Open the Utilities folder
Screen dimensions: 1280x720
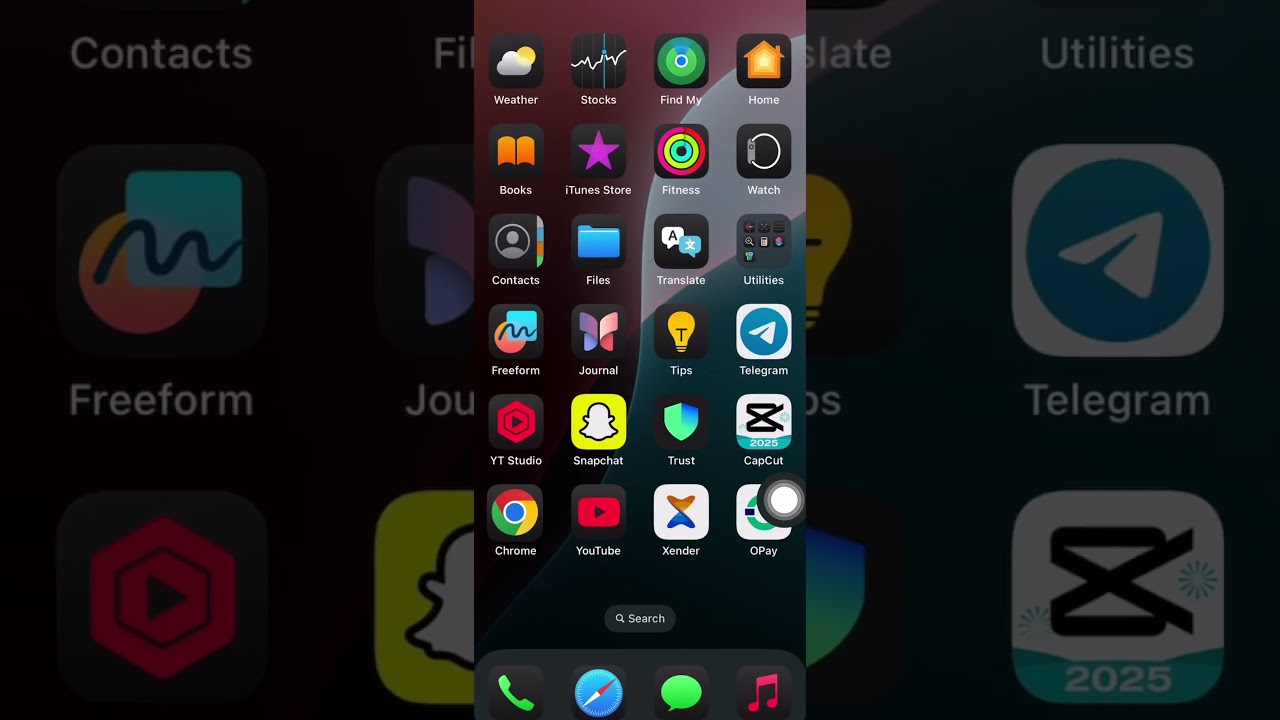(x=763, y=242)
